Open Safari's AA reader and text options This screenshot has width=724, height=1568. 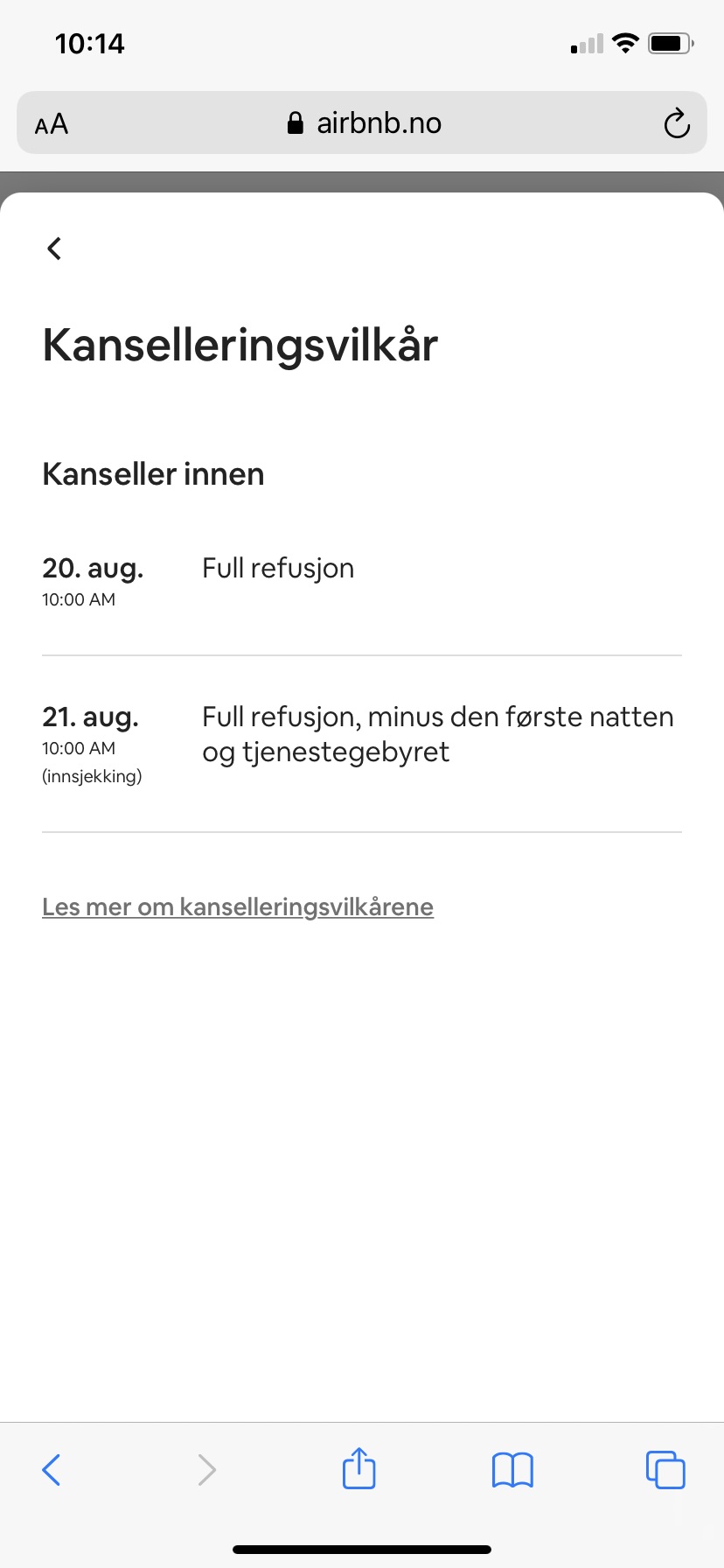[x=52, y=123]
